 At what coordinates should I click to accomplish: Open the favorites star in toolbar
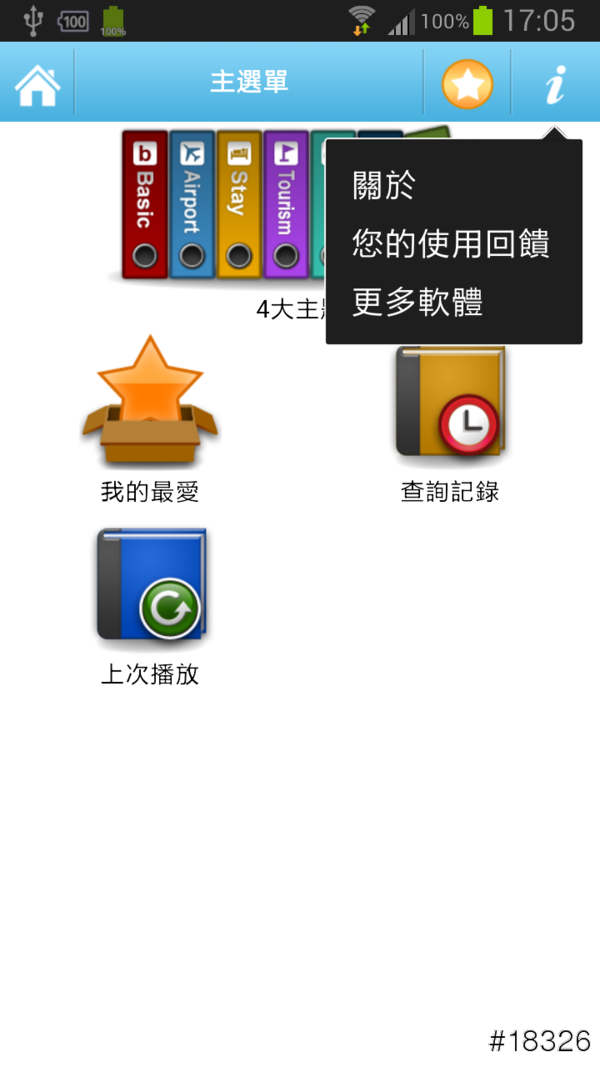467,84
